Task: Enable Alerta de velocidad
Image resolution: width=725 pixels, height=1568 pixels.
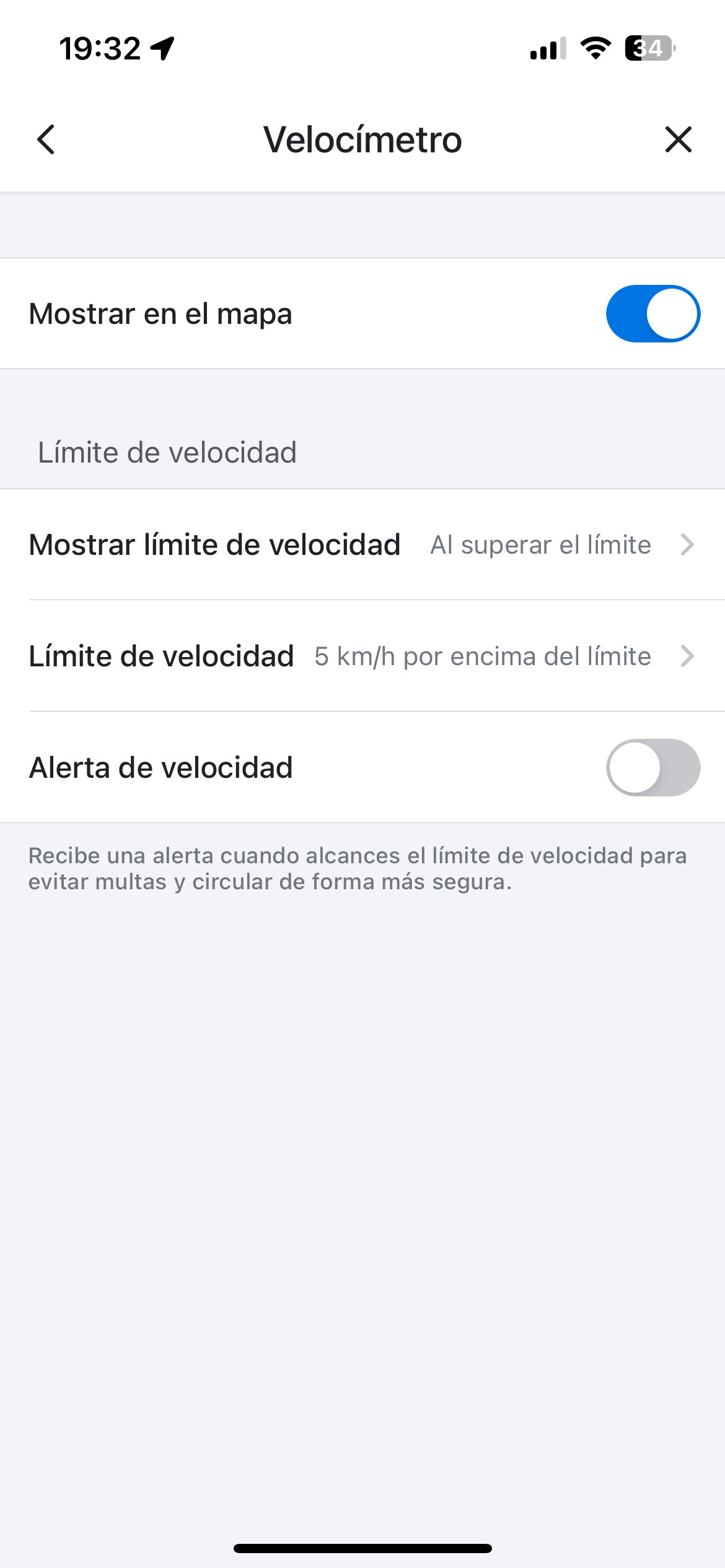Action: pyautogui.click(x=652, y=767)
